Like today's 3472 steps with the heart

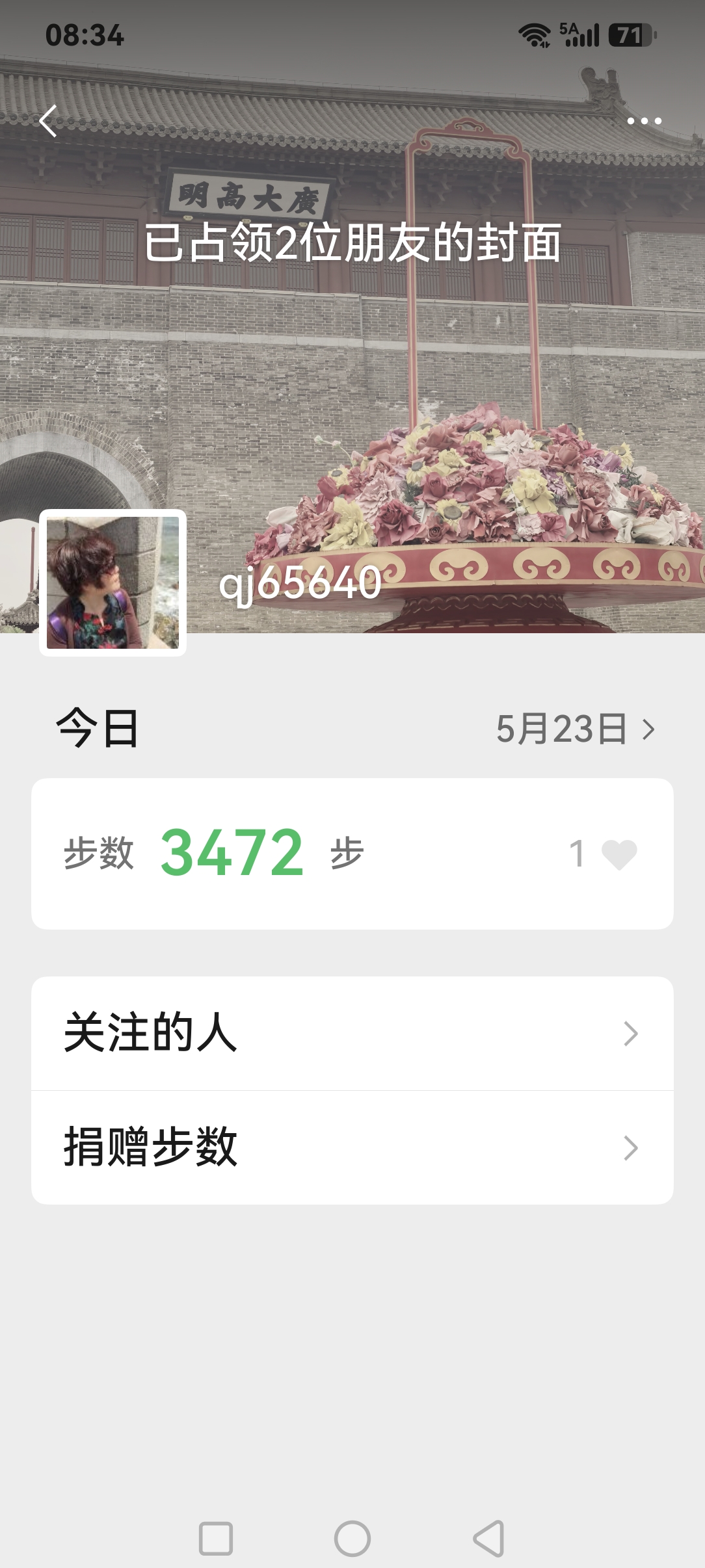click(x=619, y=854)
